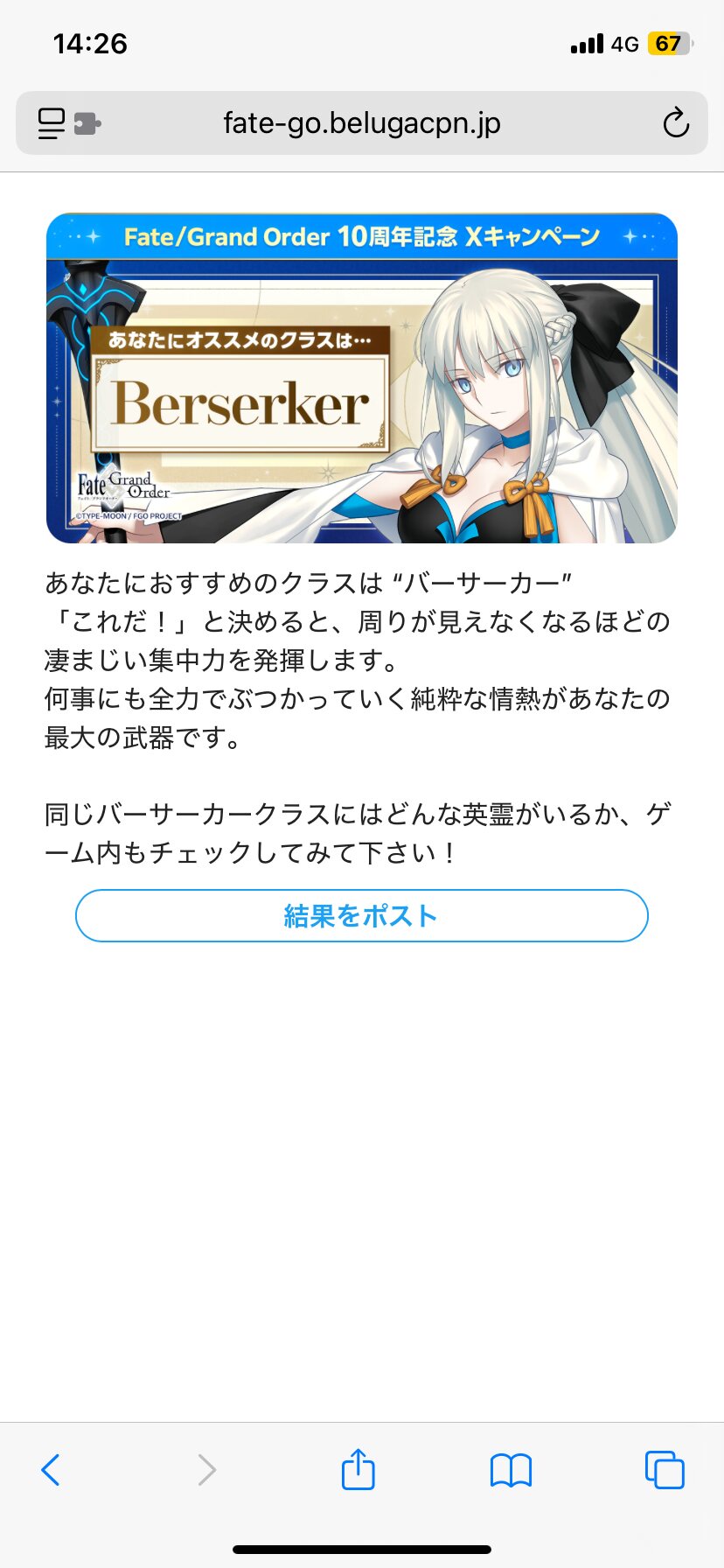Screen dimensions: 724x1568
Task: Open the share sheet
Action: click(x=358, y=1469)
